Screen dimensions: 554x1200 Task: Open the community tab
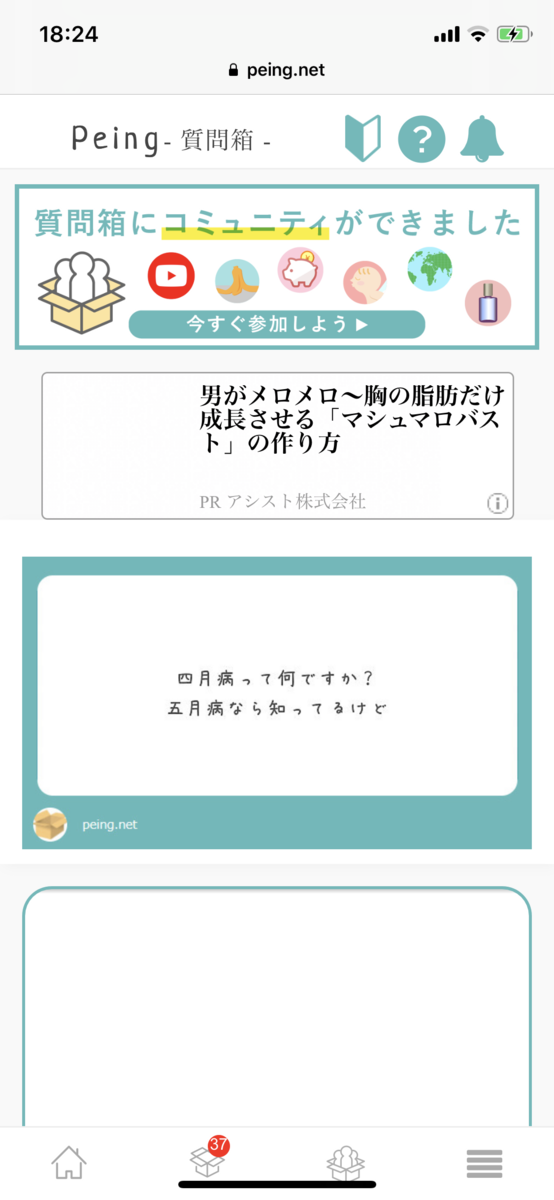(x=346, y=1163)
